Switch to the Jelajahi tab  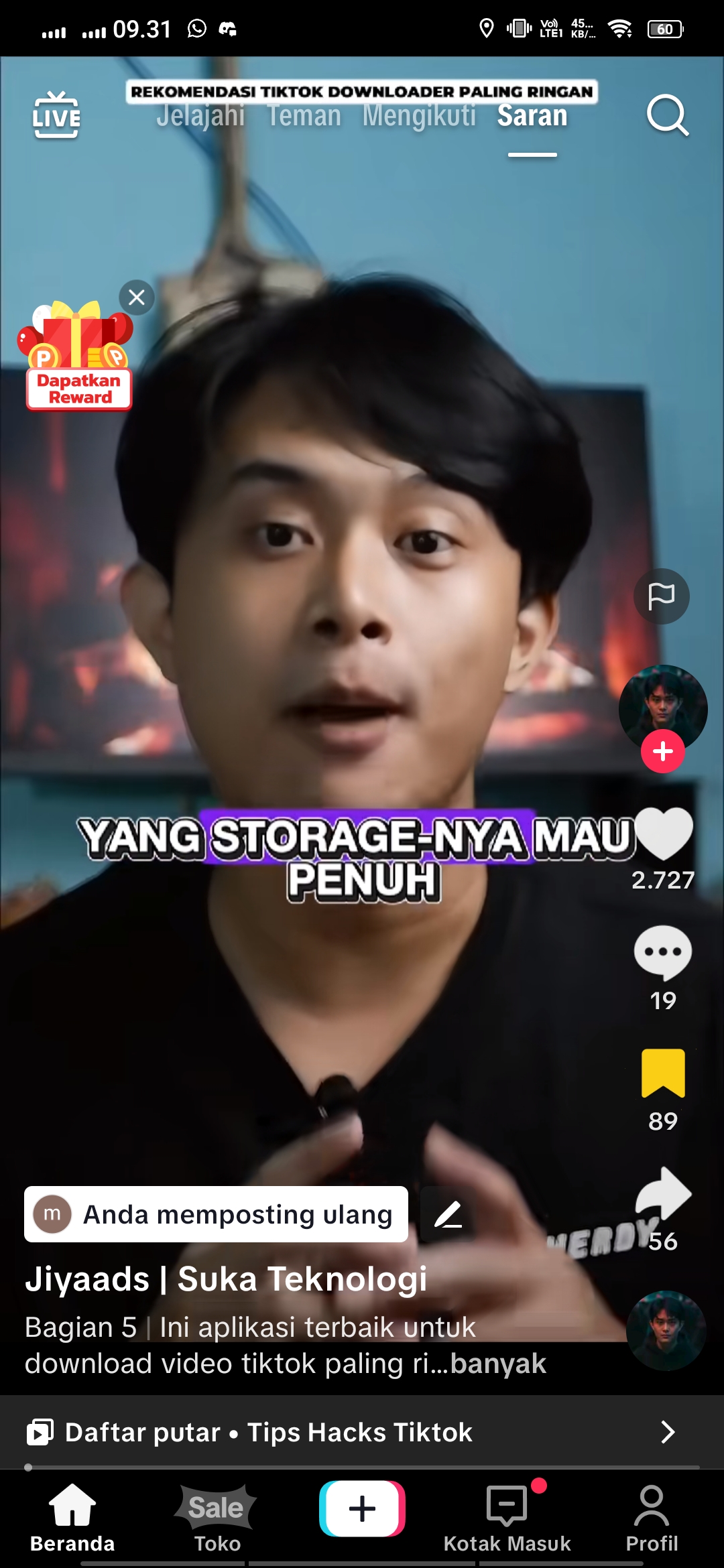click(x=200, y=116)
